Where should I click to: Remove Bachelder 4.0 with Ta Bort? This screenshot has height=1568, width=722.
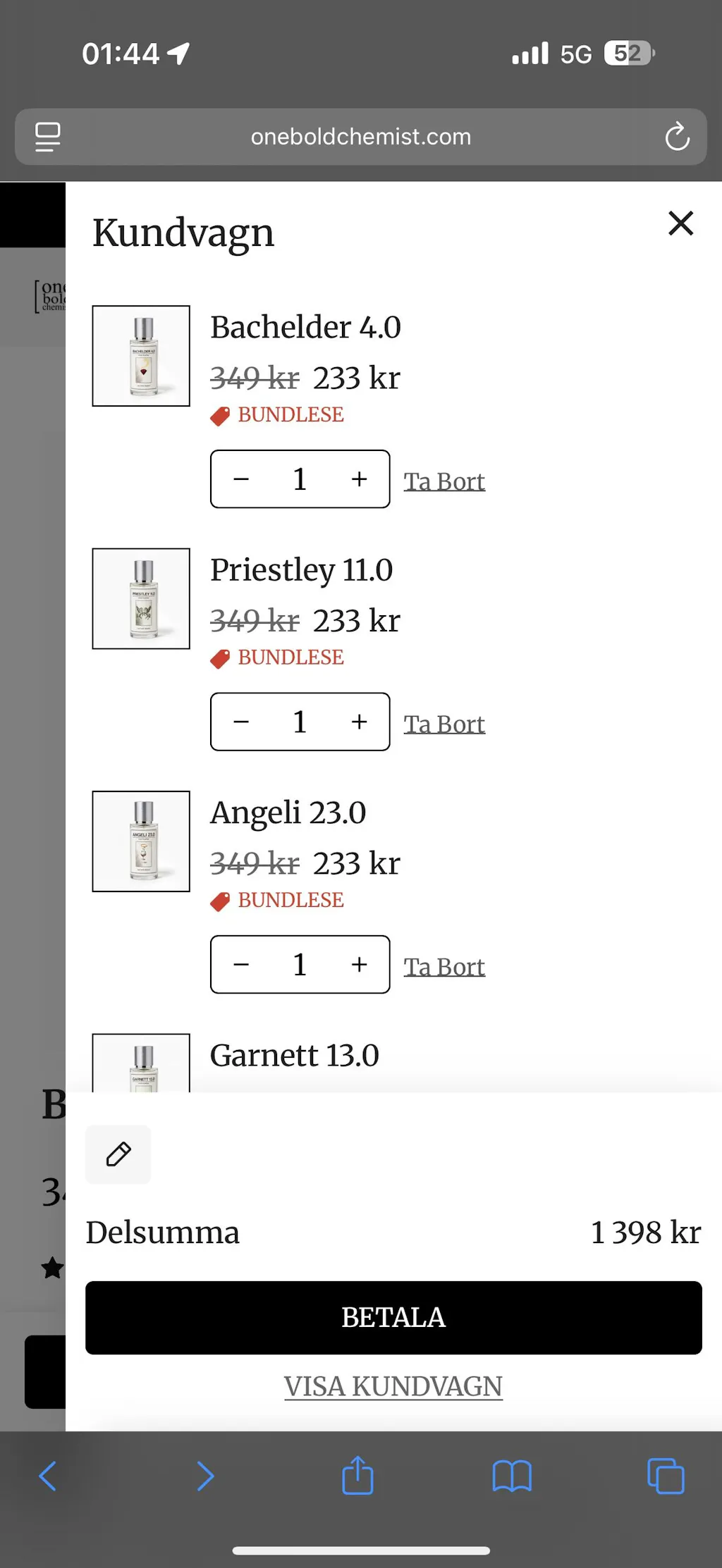(444, 481)
